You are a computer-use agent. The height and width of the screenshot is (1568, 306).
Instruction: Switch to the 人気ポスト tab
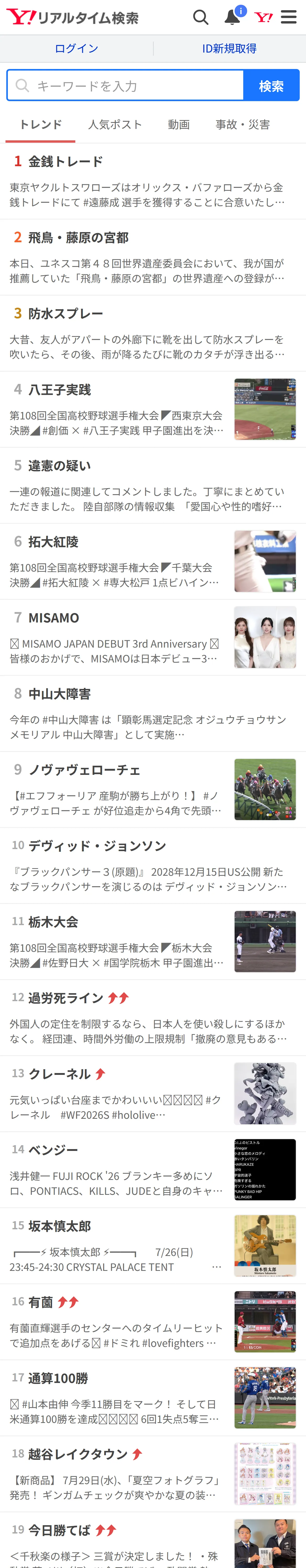(x=115, y=125)
